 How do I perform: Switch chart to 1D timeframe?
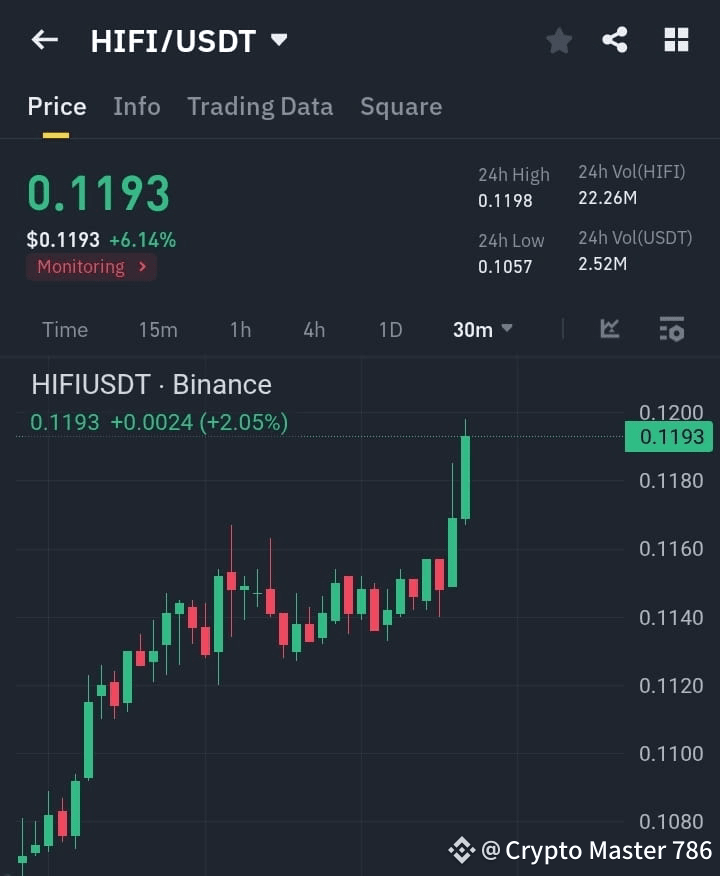[x=390, y=328]
